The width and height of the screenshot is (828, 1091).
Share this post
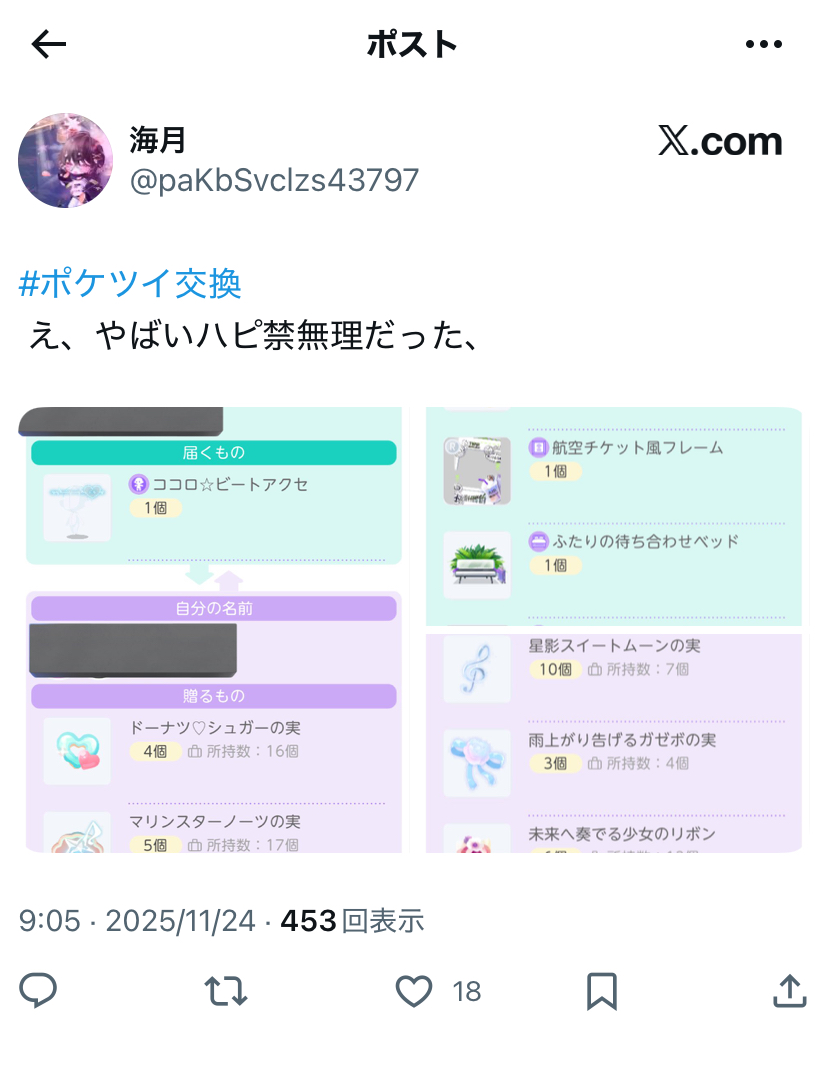pos(790,991)
